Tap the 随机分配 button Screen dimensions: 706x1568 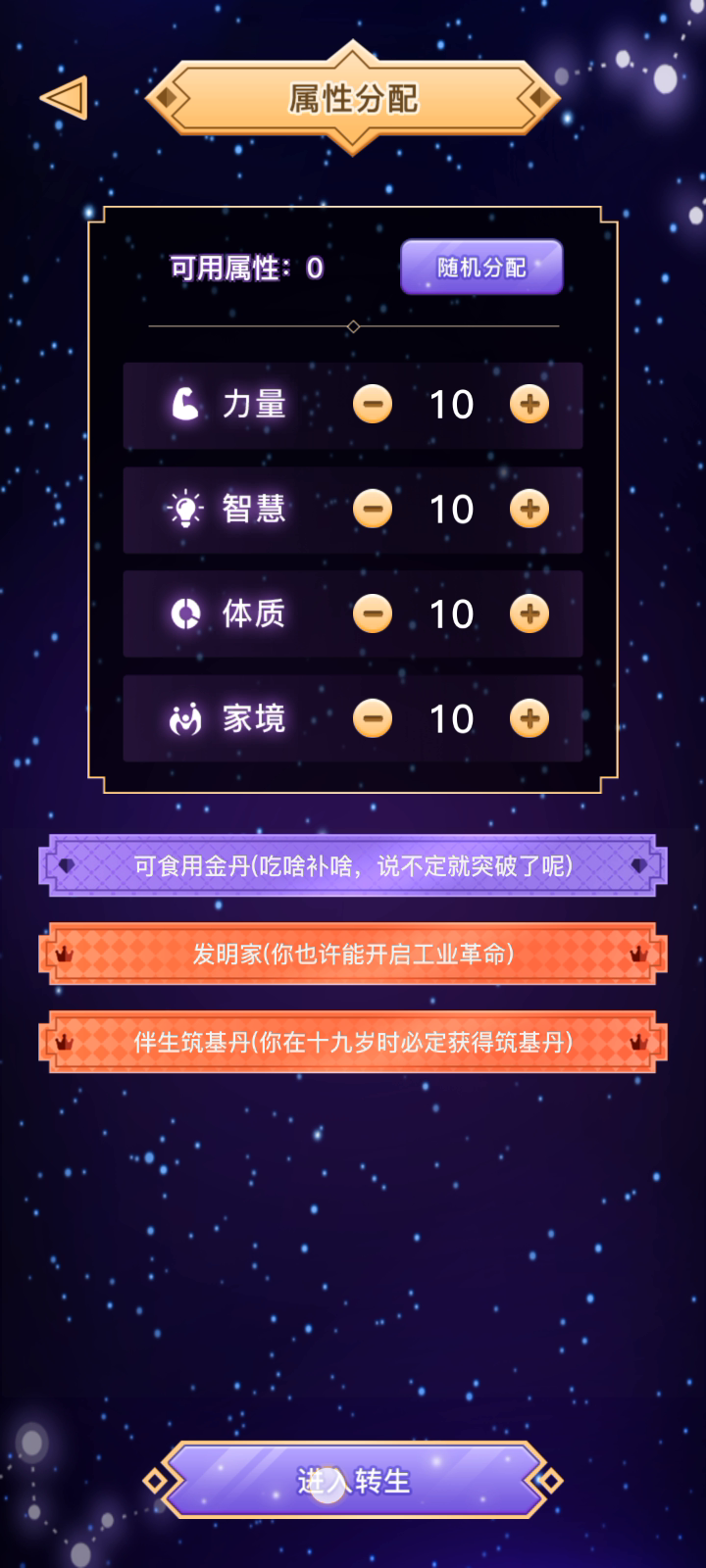click(x=481, y=267)
